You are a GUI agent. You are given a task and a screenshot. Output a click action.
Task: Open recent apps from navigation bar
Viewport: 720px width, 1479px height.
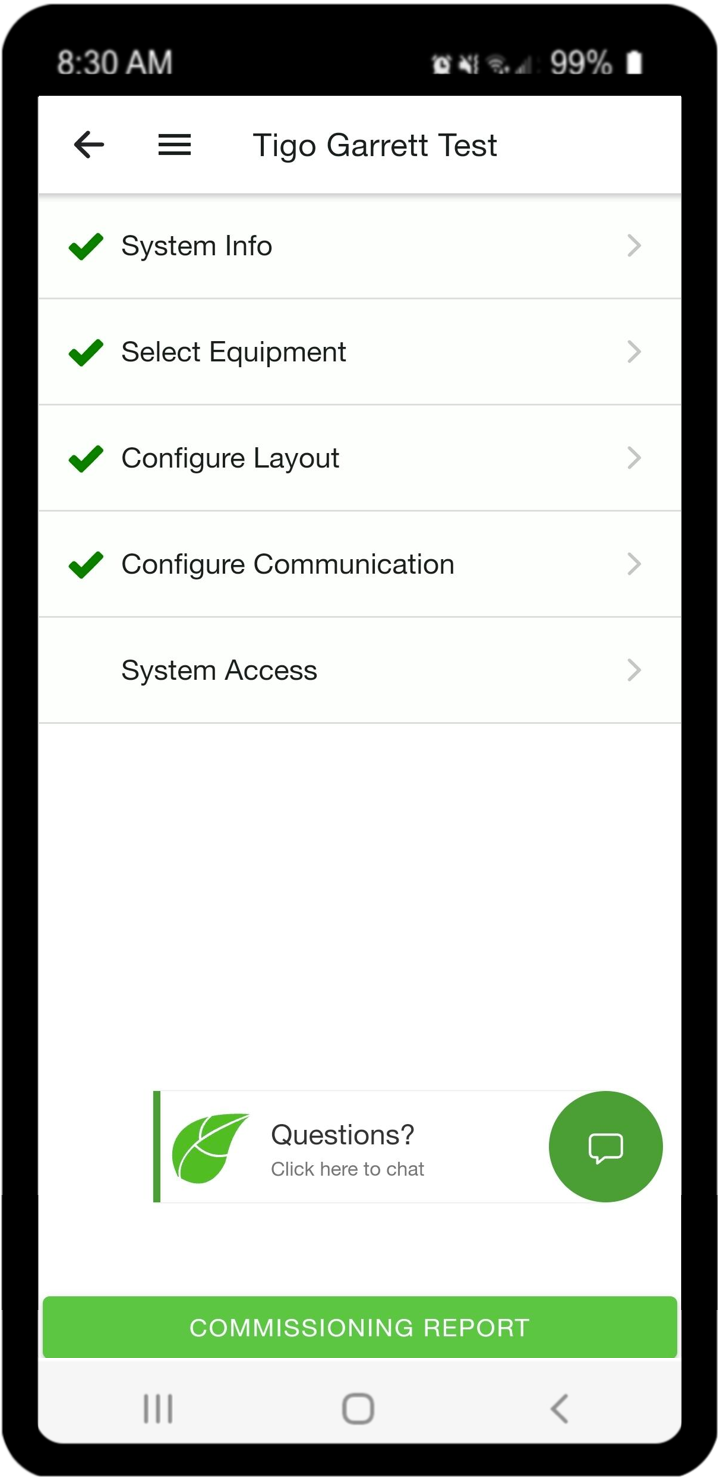pyautogui.click(x=158, y=1408)
